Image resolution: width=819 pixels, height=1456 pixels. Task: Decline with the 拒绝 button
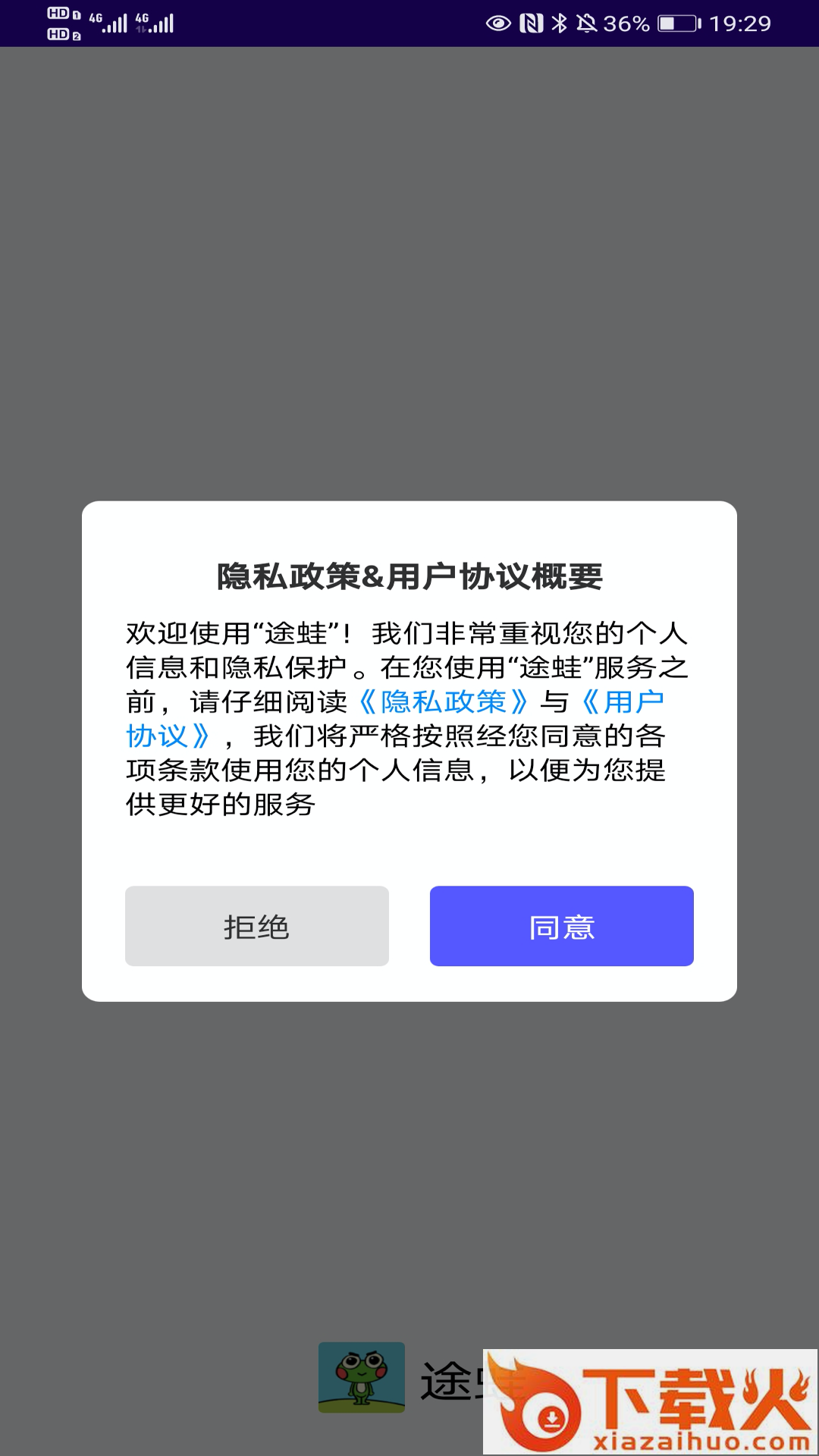click(x=257, y=926)
